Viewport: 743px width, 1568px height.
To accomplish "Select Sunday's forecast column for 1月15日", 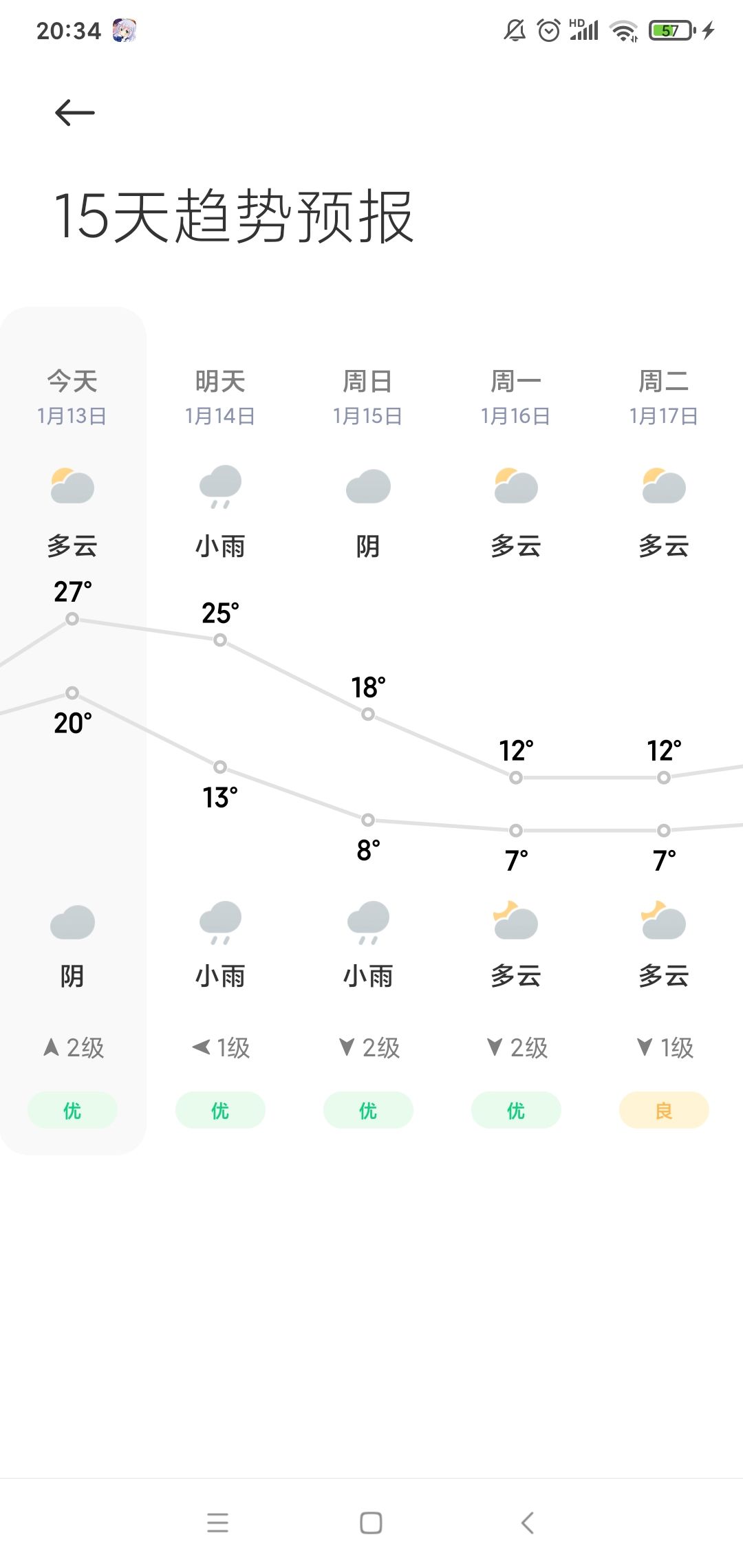I will coord(368,730).
